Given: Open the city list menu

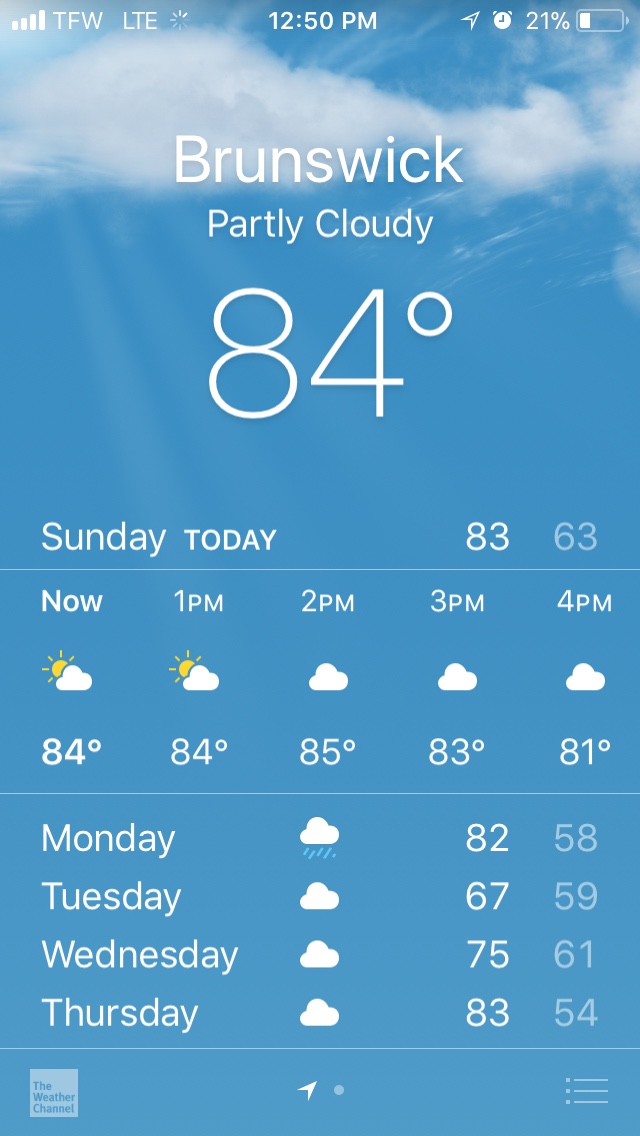Looking at the screenshot, I should point(586,1090).
